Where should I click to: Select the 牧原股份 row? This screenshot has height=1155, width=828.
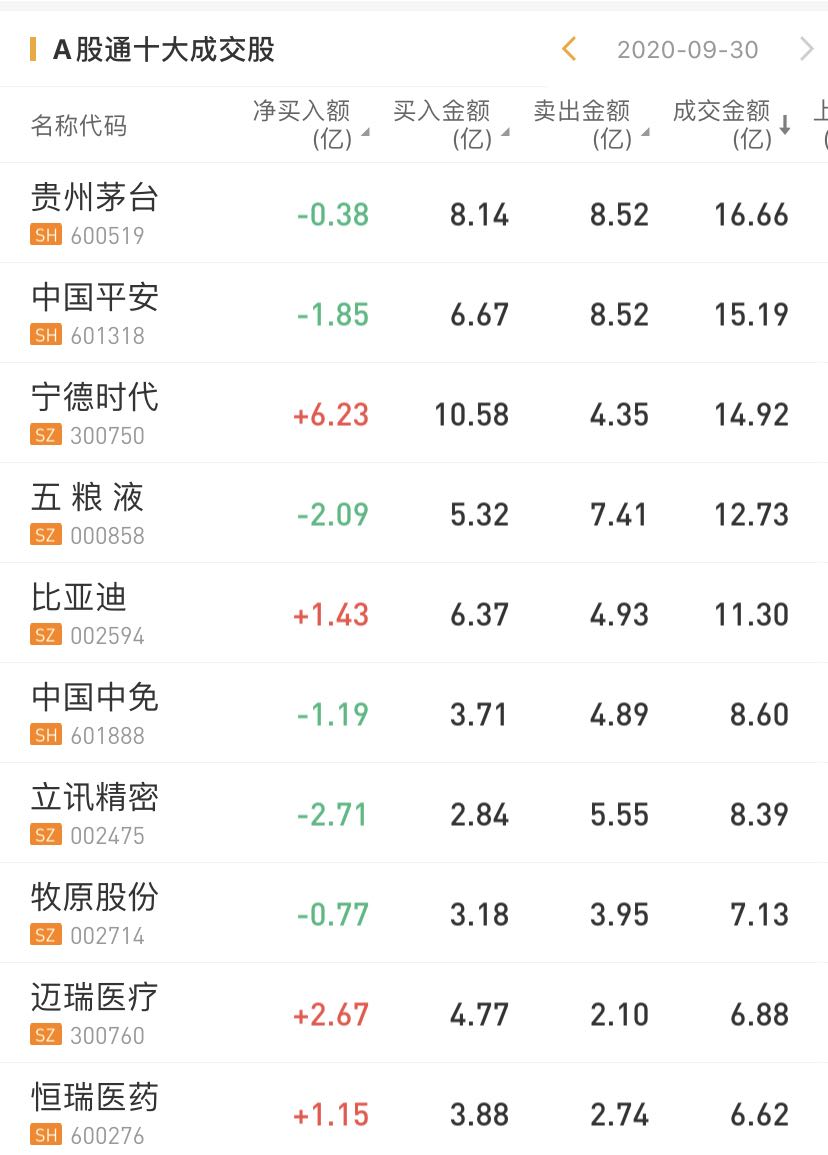[x=95, y=912]
